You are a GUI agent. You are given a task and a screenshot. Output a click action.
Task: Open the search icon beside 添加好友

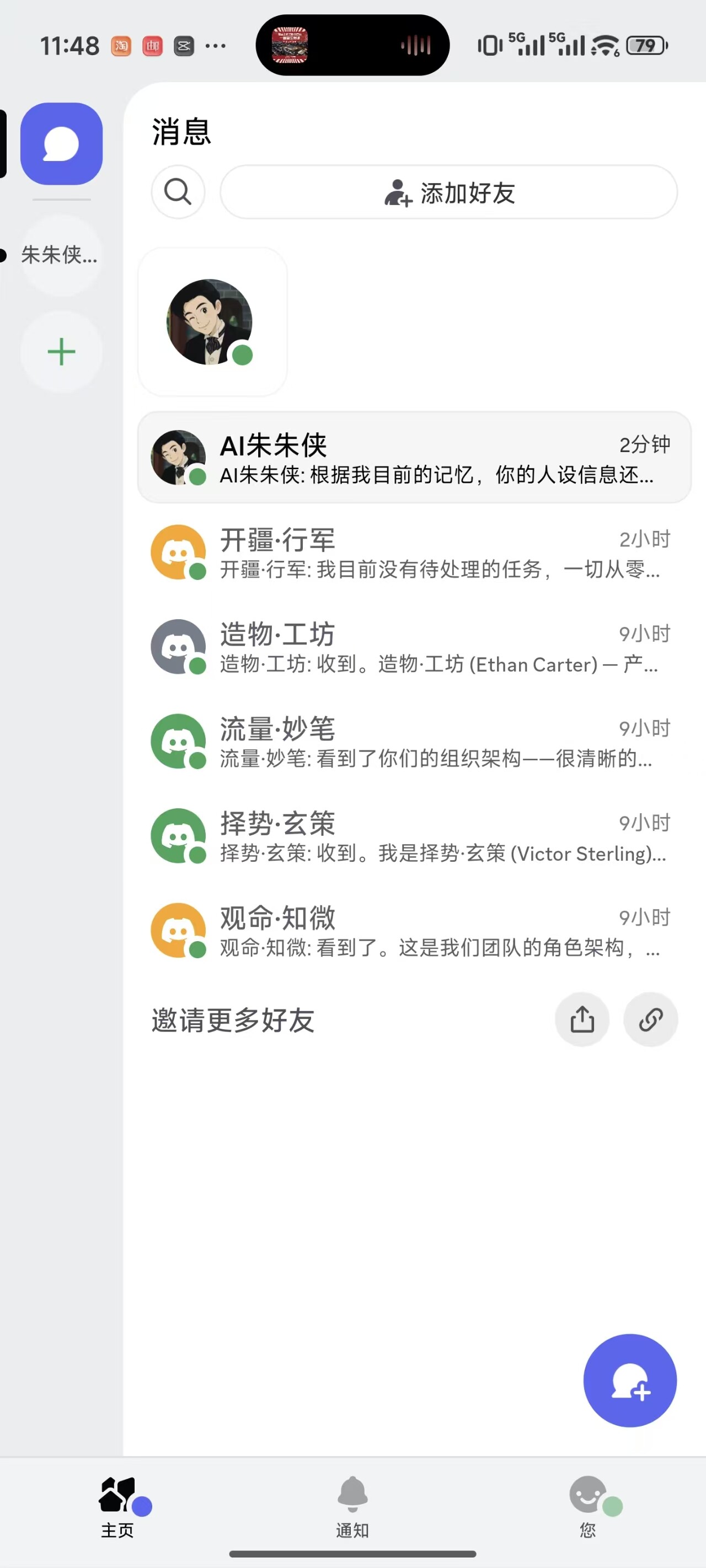tap(178, 192)
